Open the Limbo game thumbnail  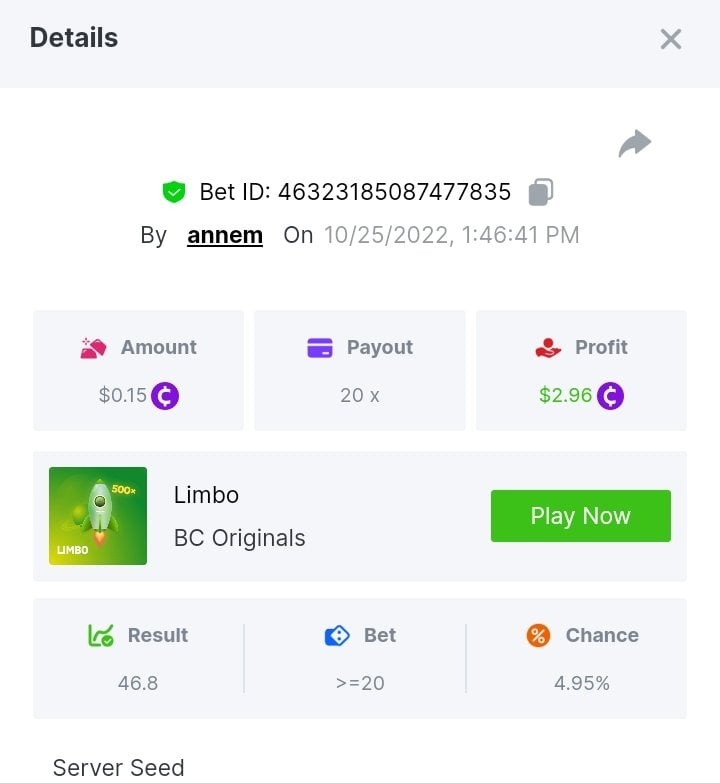[98, 516]
